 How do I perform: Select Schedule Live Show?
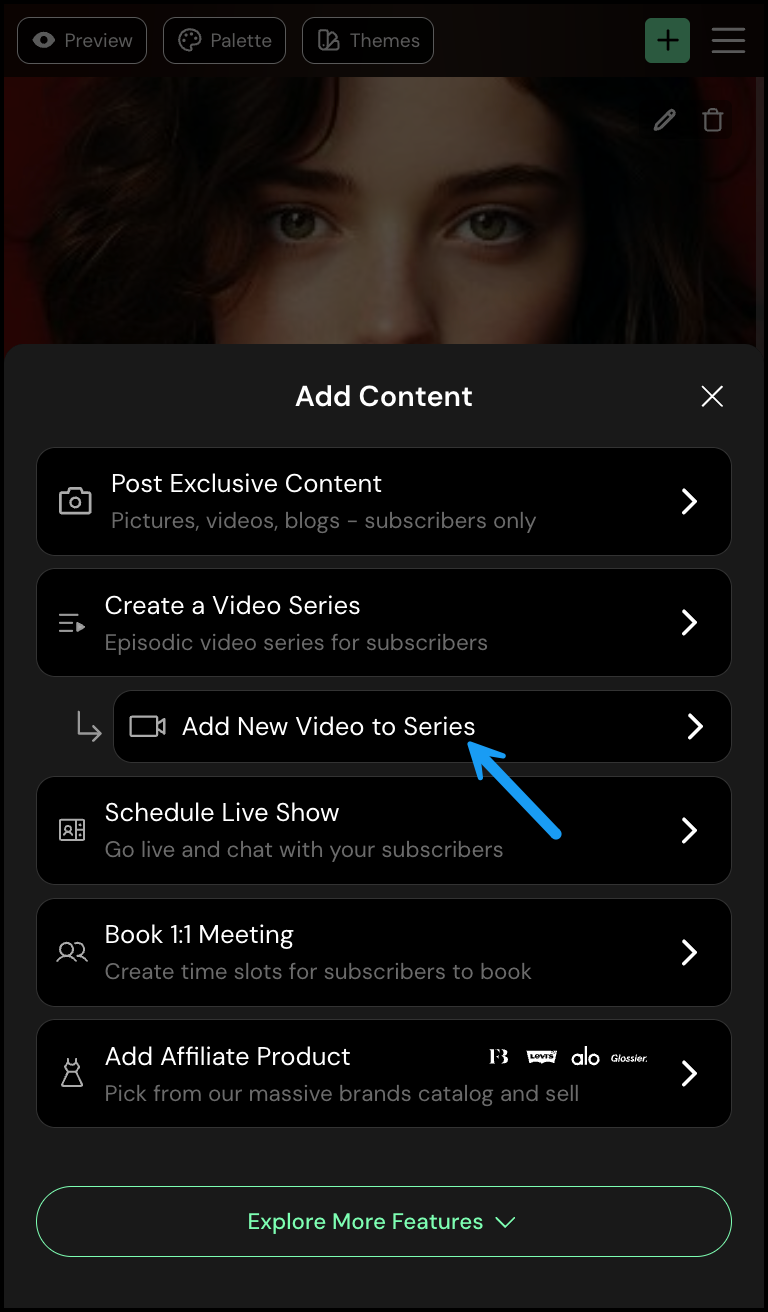pyautogui.click(x=384, y=830)
